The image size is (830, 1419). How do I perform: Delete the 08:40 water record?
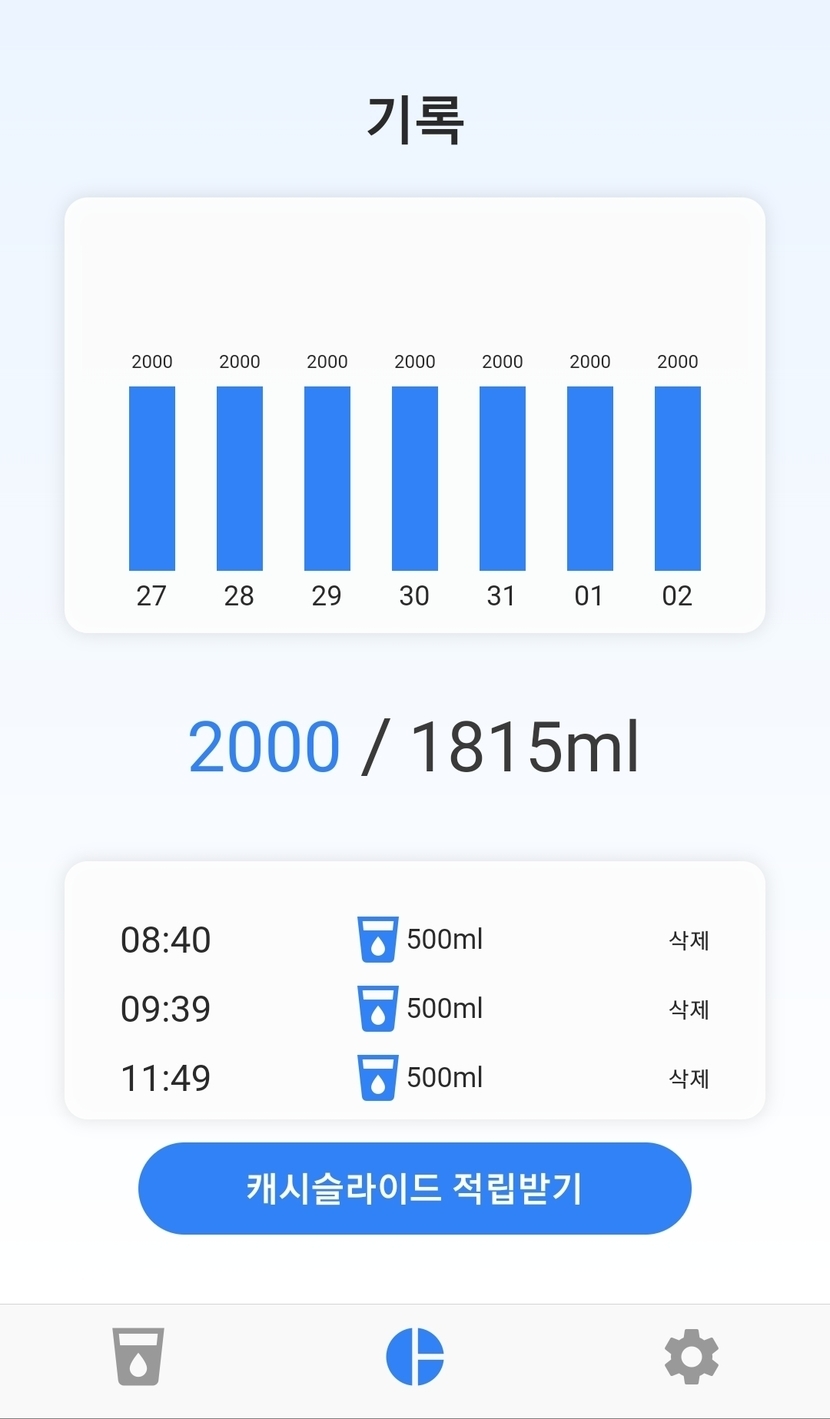coord(688,940)
